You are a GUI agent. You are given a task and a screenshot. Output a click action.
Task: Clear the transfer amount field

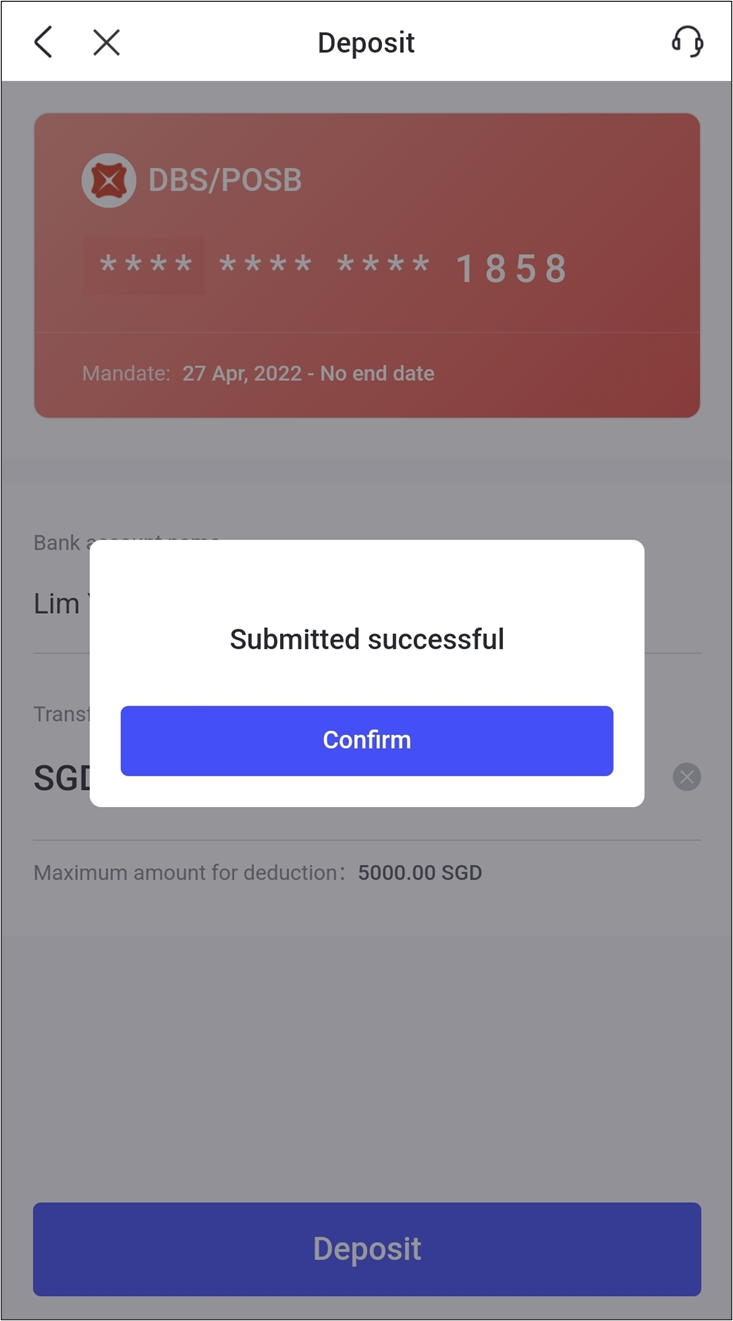point(686,777)
